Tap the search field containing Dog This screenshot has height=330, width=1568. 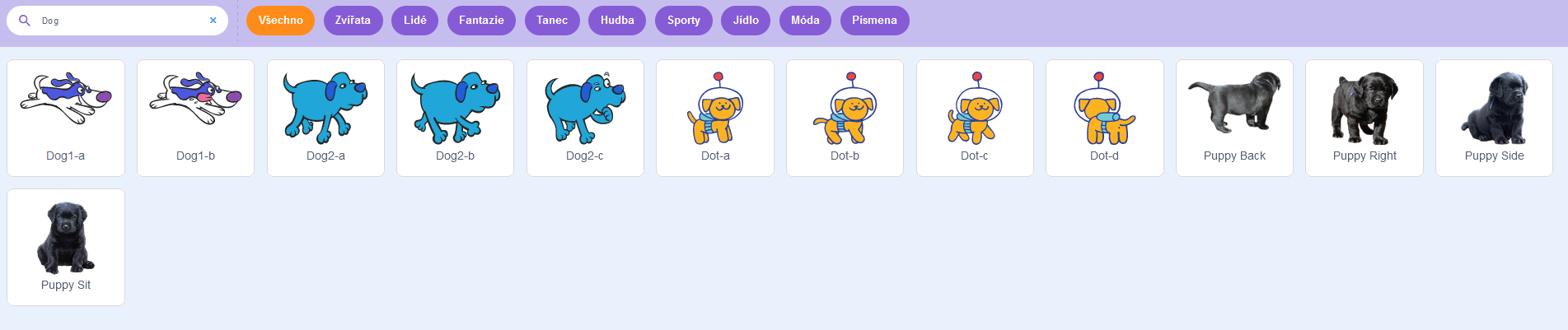pos(115,21)
